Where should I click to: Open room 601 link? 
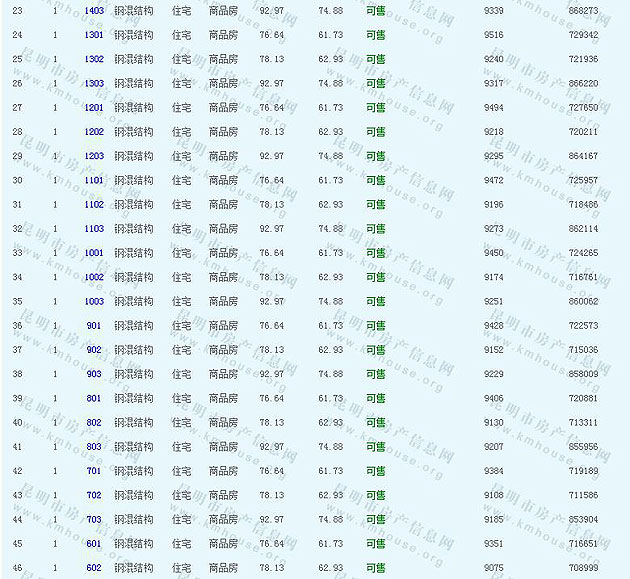(x=94, y=543)
